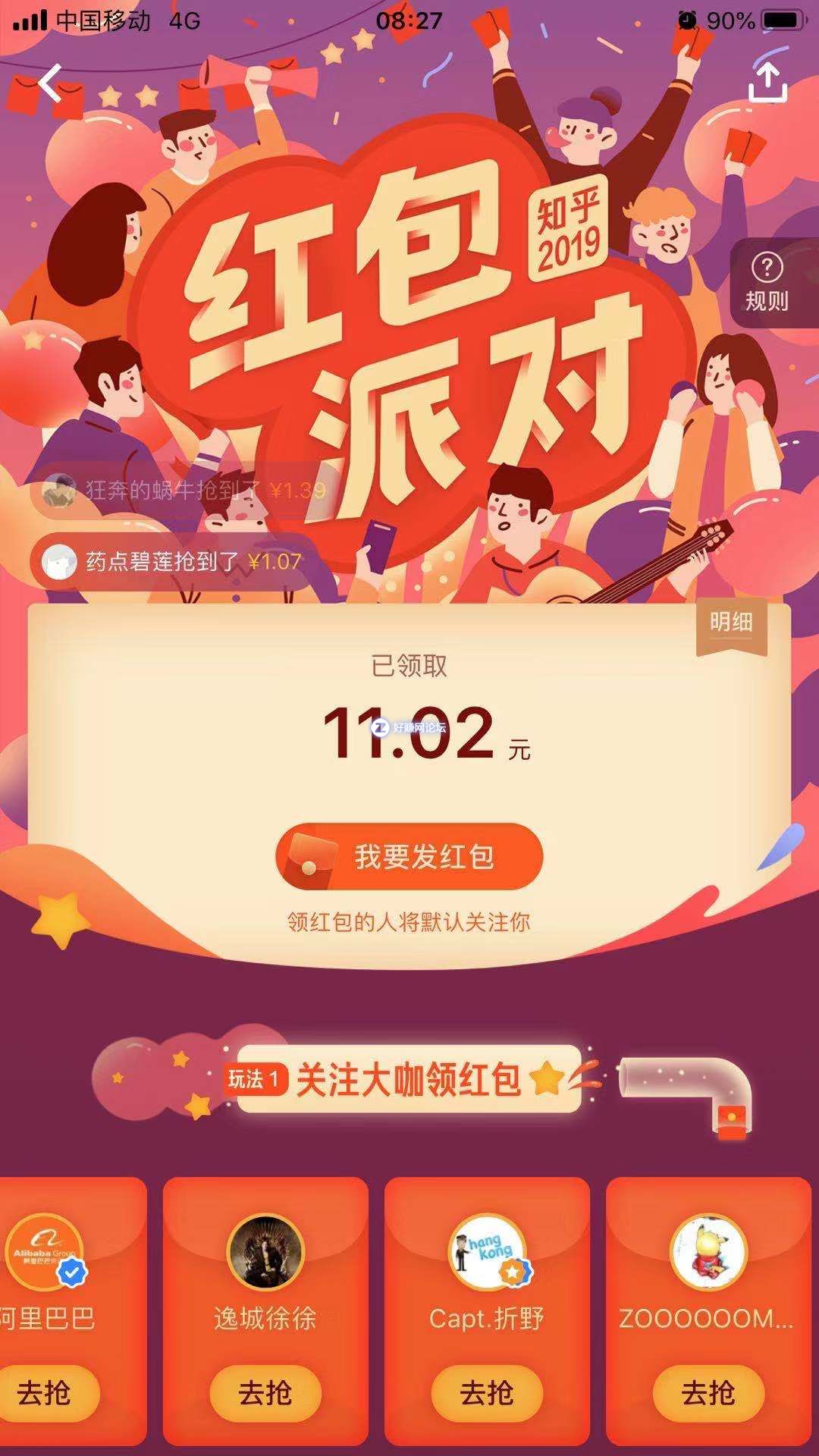
Task: Open the 规则 rules help button
Action: [767, 283]
